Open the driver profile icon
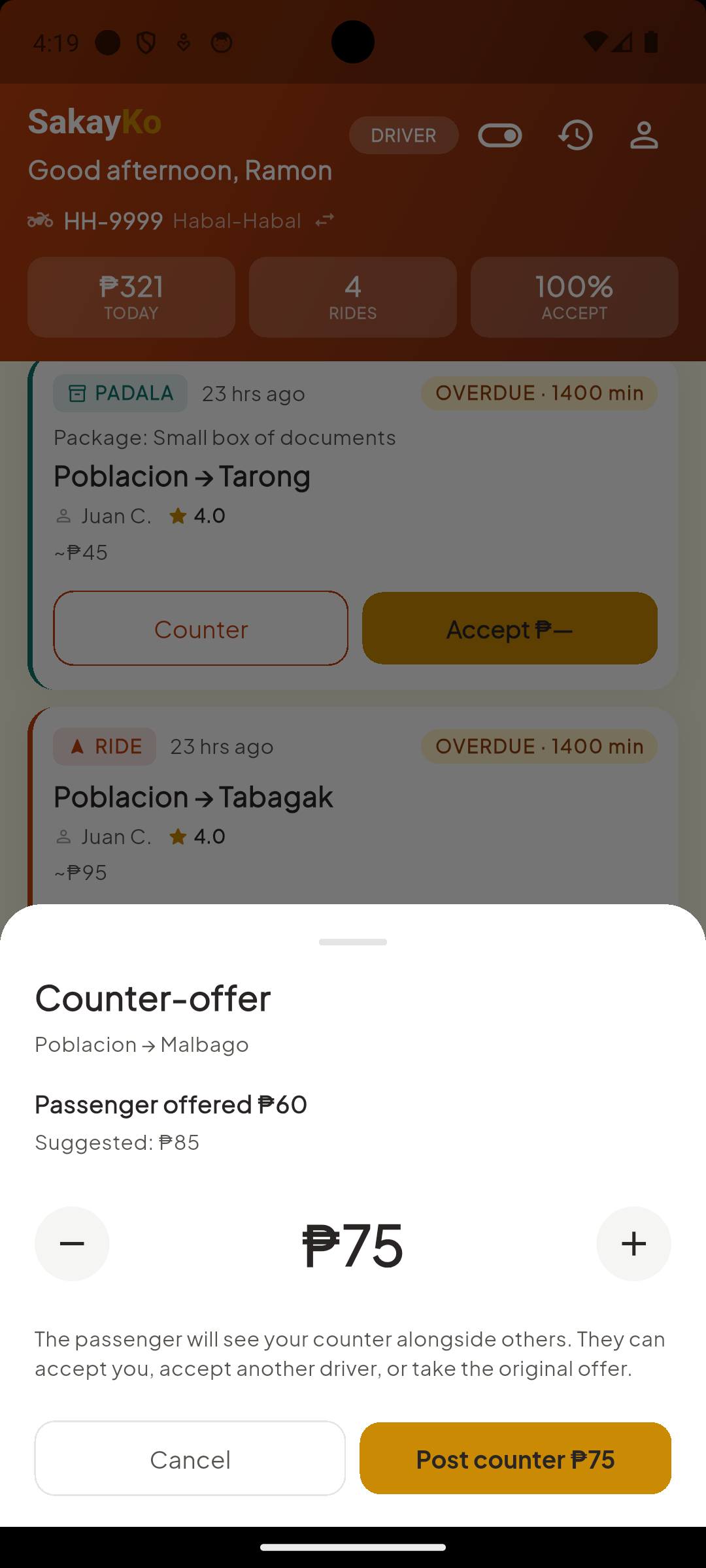 tap(644, 135)
